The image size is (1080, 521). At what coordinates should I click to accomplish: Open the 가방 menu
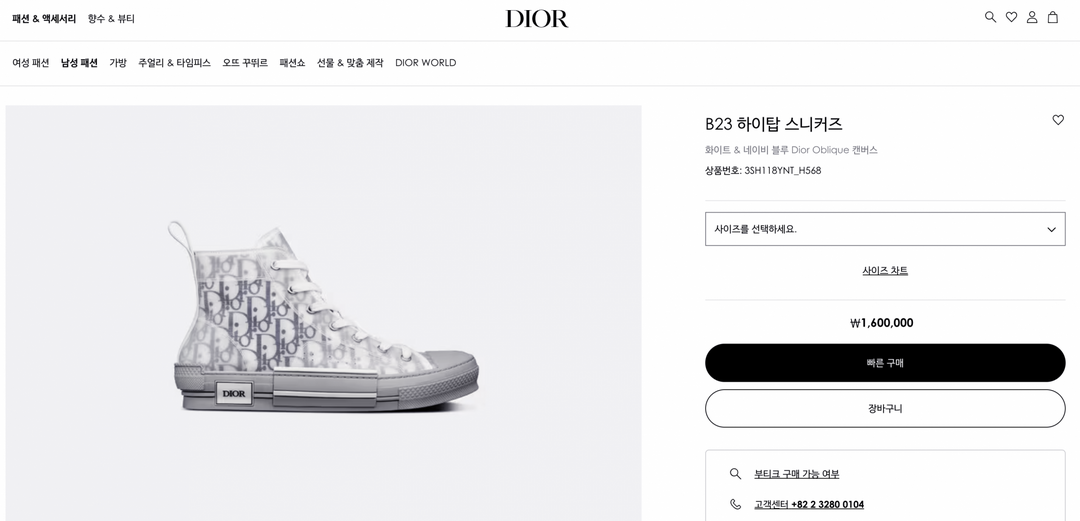(x=118, y=63)
